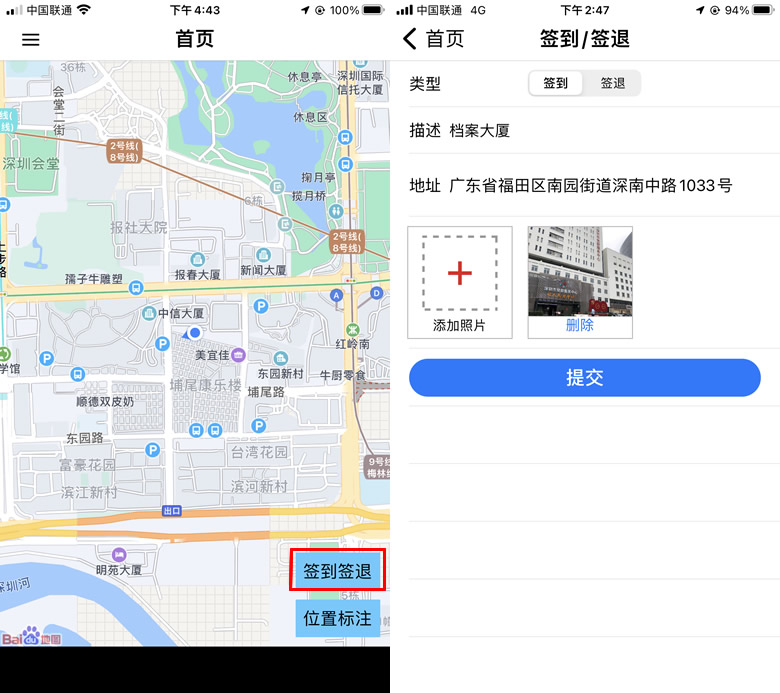Tap the 位置标注 button
The height and width of the screenshot is (693, 780).
coord(337,619)
